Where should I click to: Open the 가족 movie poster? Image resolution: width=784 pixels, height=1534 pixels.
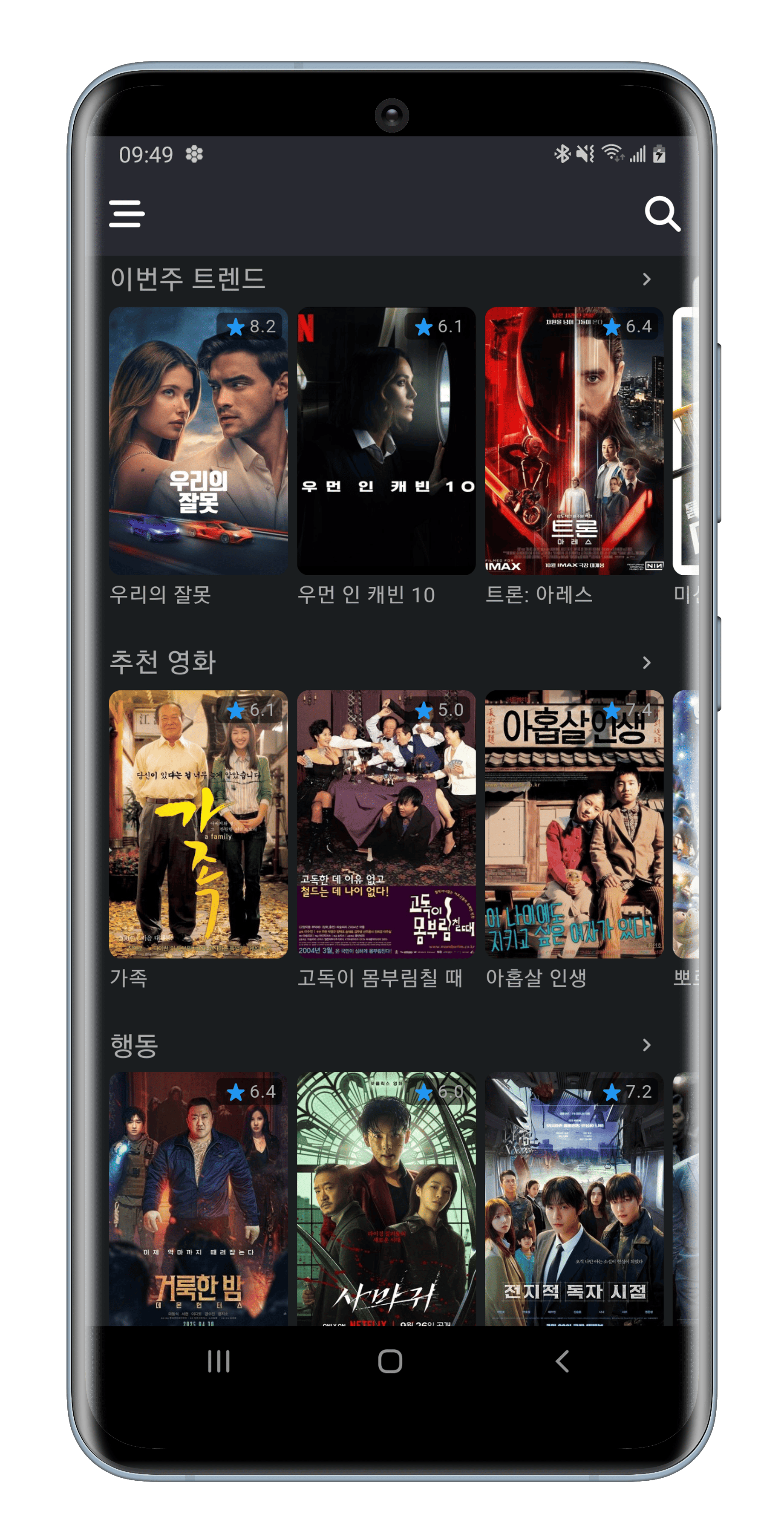click(x=198, y=824)
